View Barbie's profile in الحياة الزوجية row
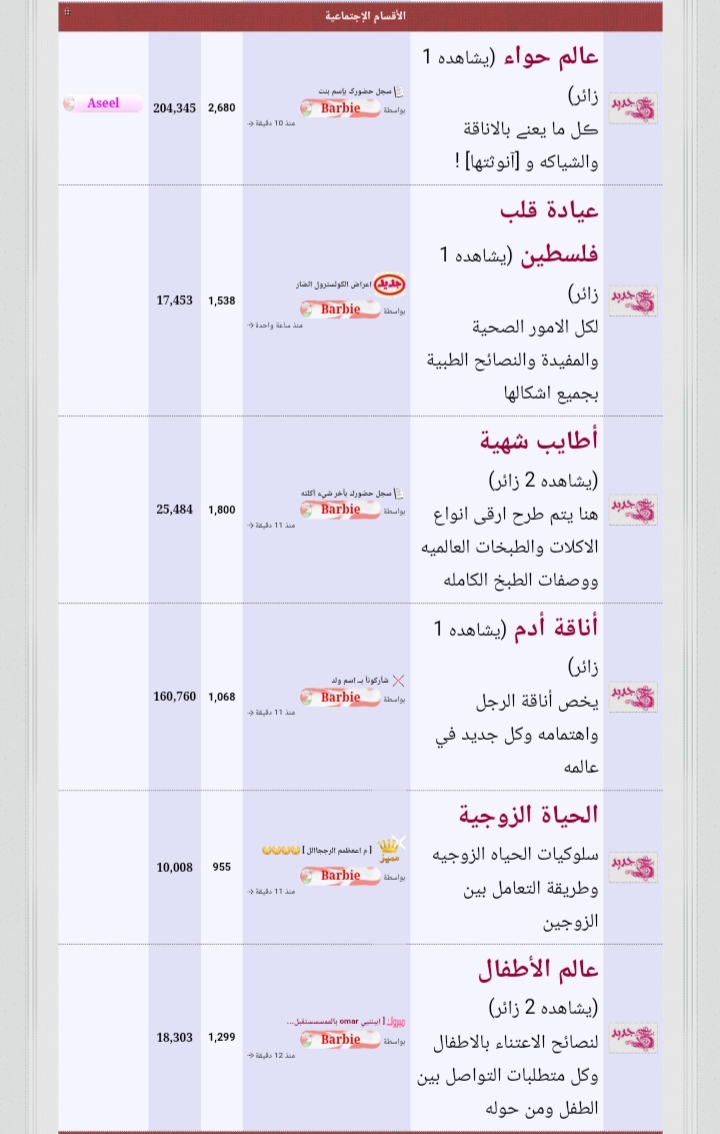Image resolution: width=720 pixels, height=1134 pixels. [x=340, y=876]
